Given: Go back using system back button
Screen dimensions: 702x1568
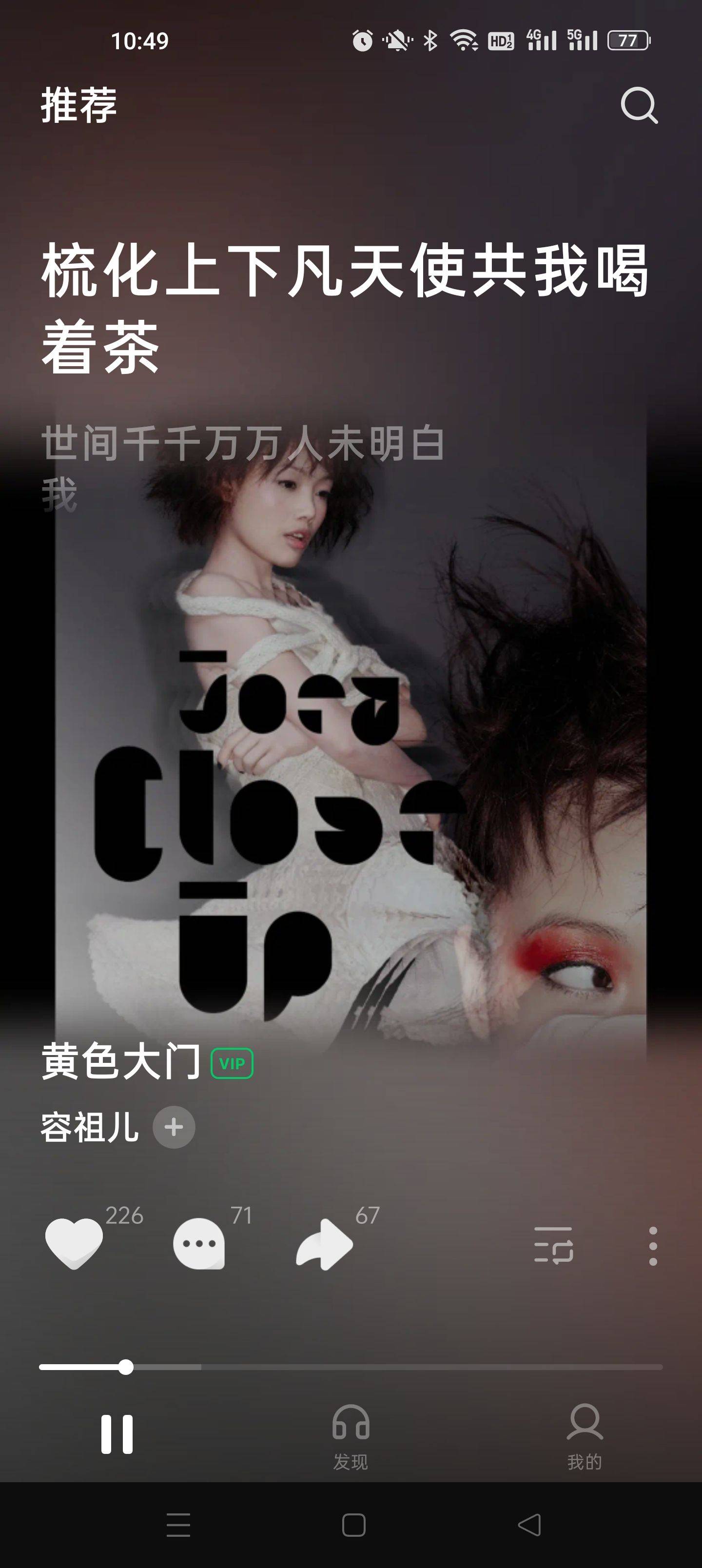Looking at the screenshot, I should point(528,1525).
